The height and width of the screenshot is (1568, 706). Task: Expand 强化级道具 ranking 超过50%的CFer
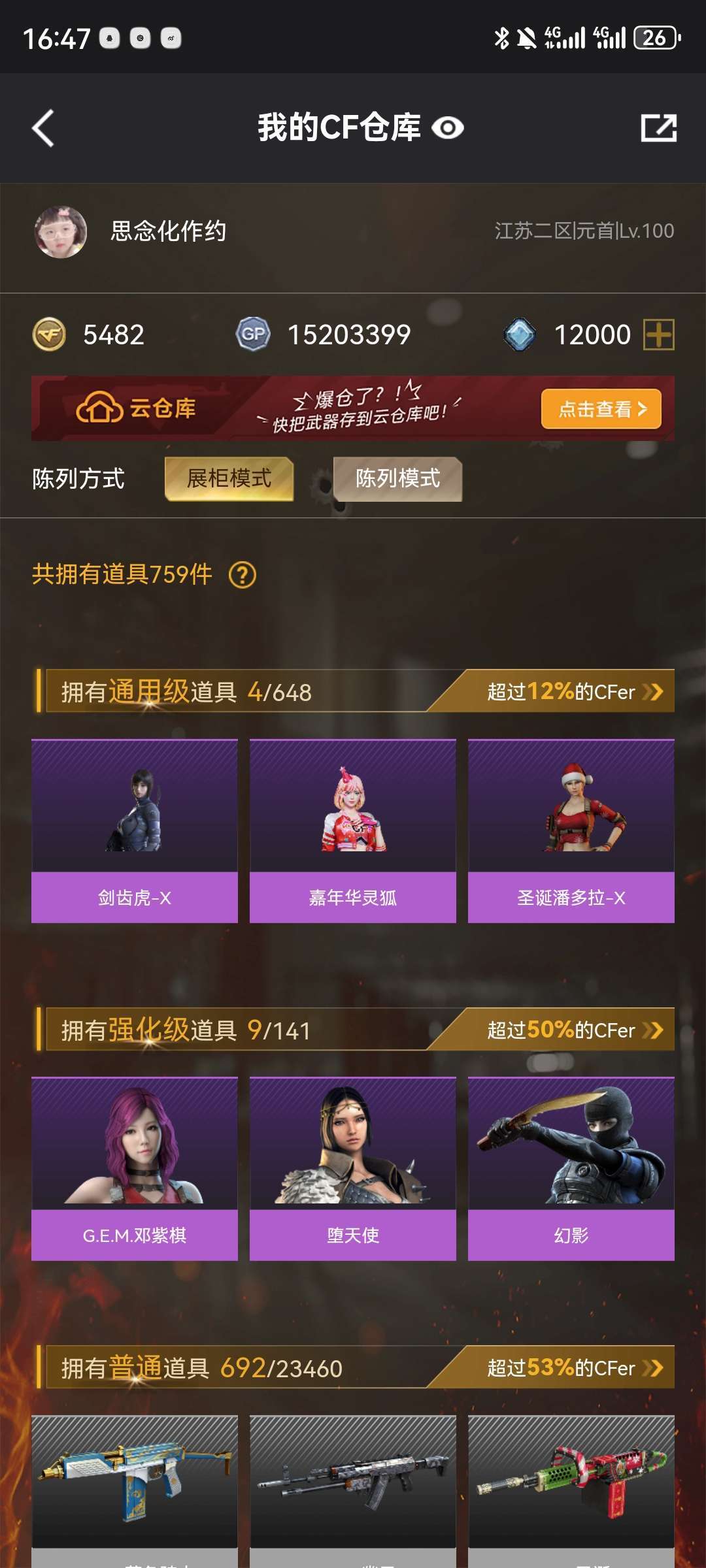[575, 1030]
